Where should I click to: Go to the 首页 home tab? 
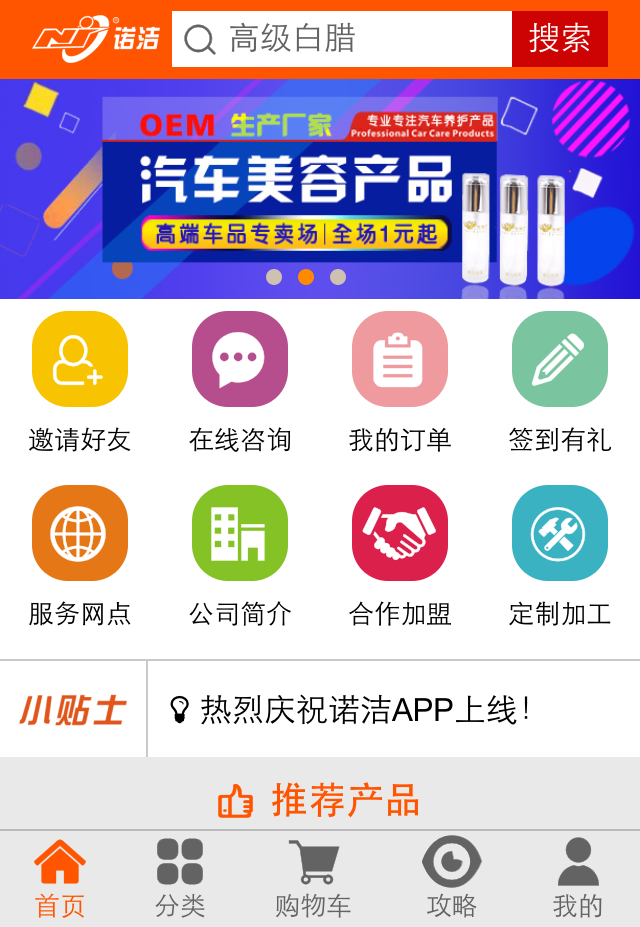coord(60,878)
